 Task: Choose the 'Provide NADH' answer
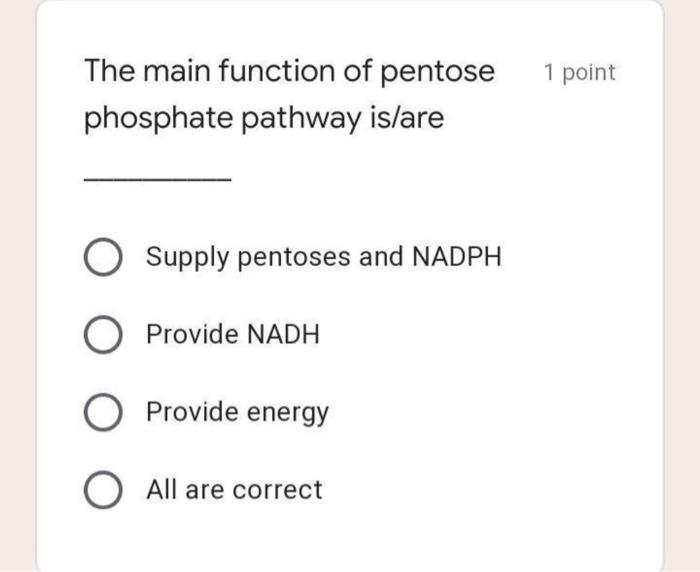pyautogui.click(x=103, y=334)
